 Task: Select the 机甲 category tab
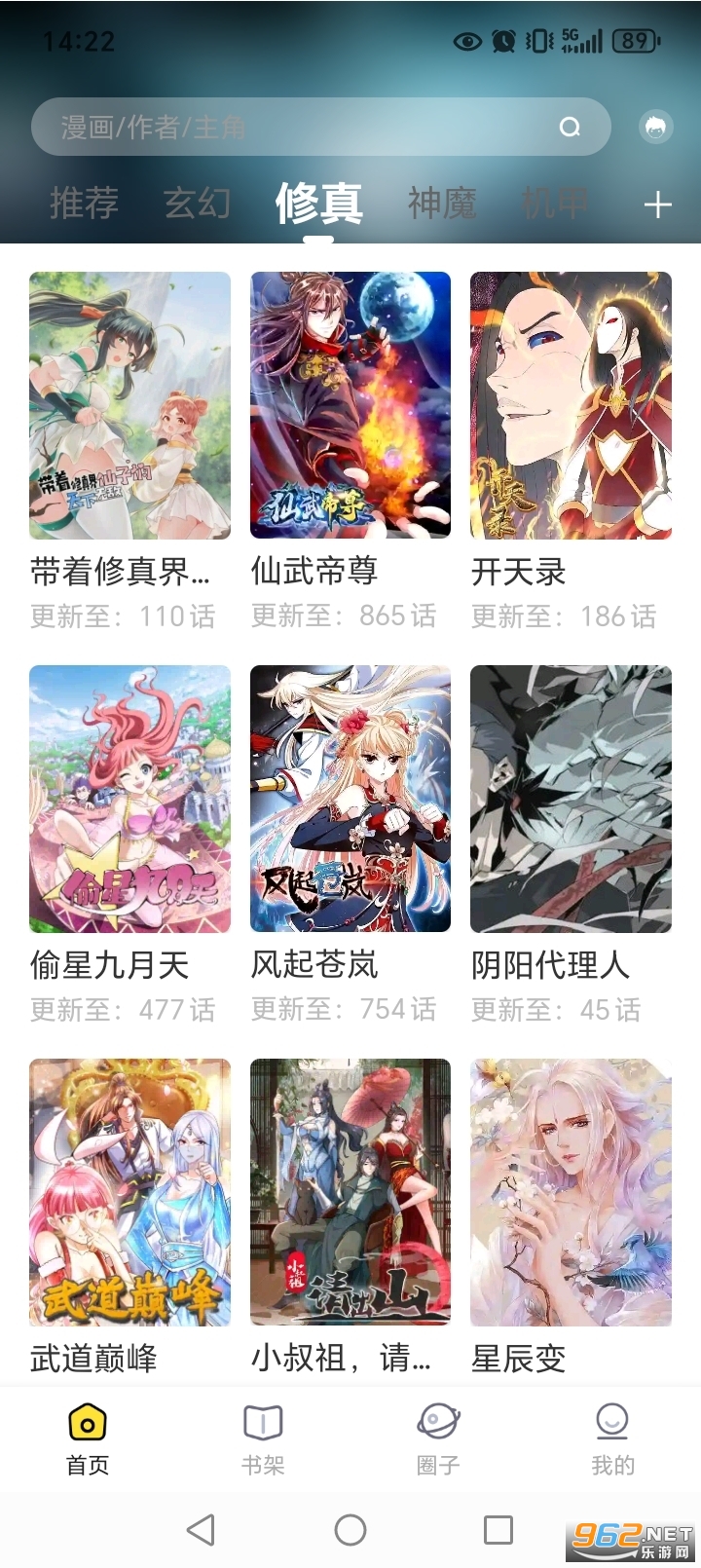click(555, 203)
